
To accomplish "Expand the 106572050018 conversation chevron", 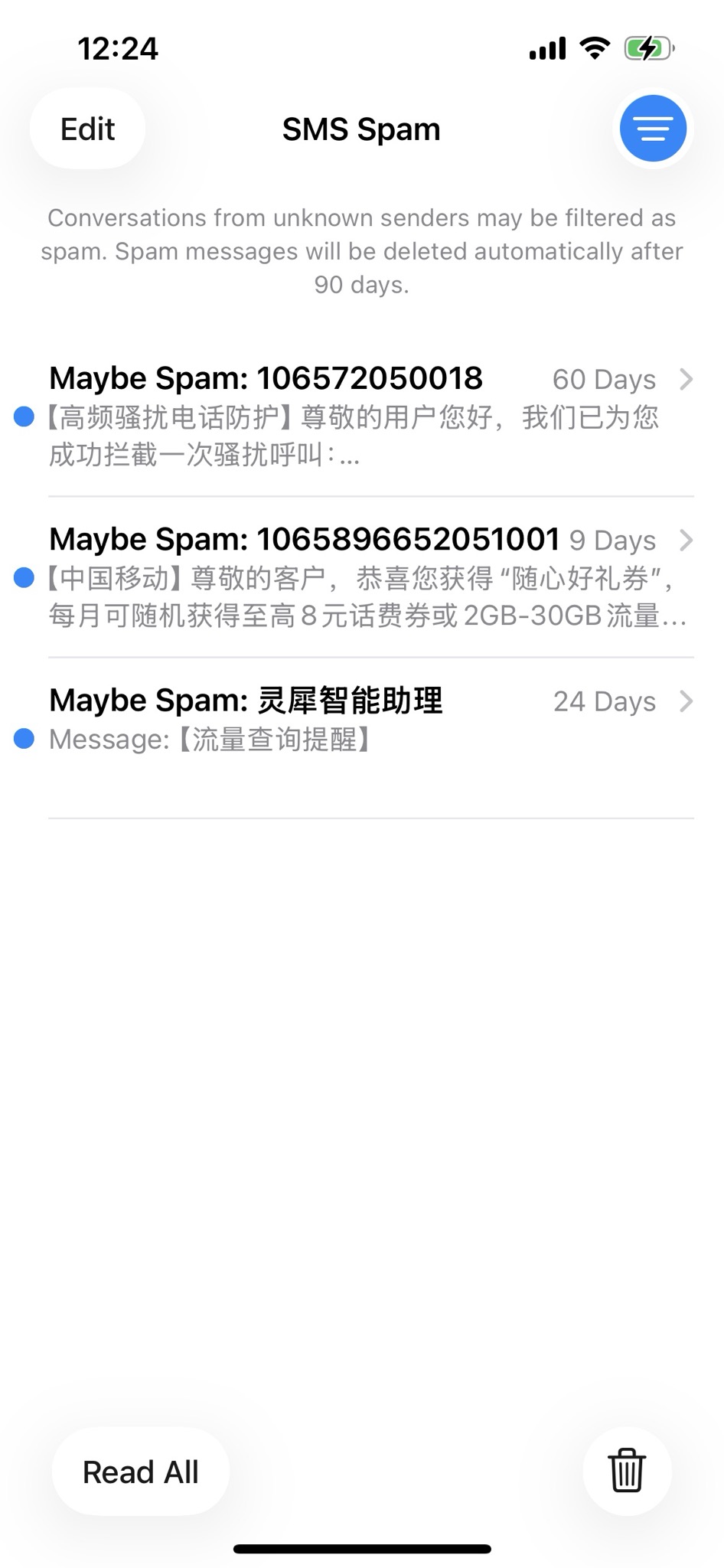I will point(685,379).
